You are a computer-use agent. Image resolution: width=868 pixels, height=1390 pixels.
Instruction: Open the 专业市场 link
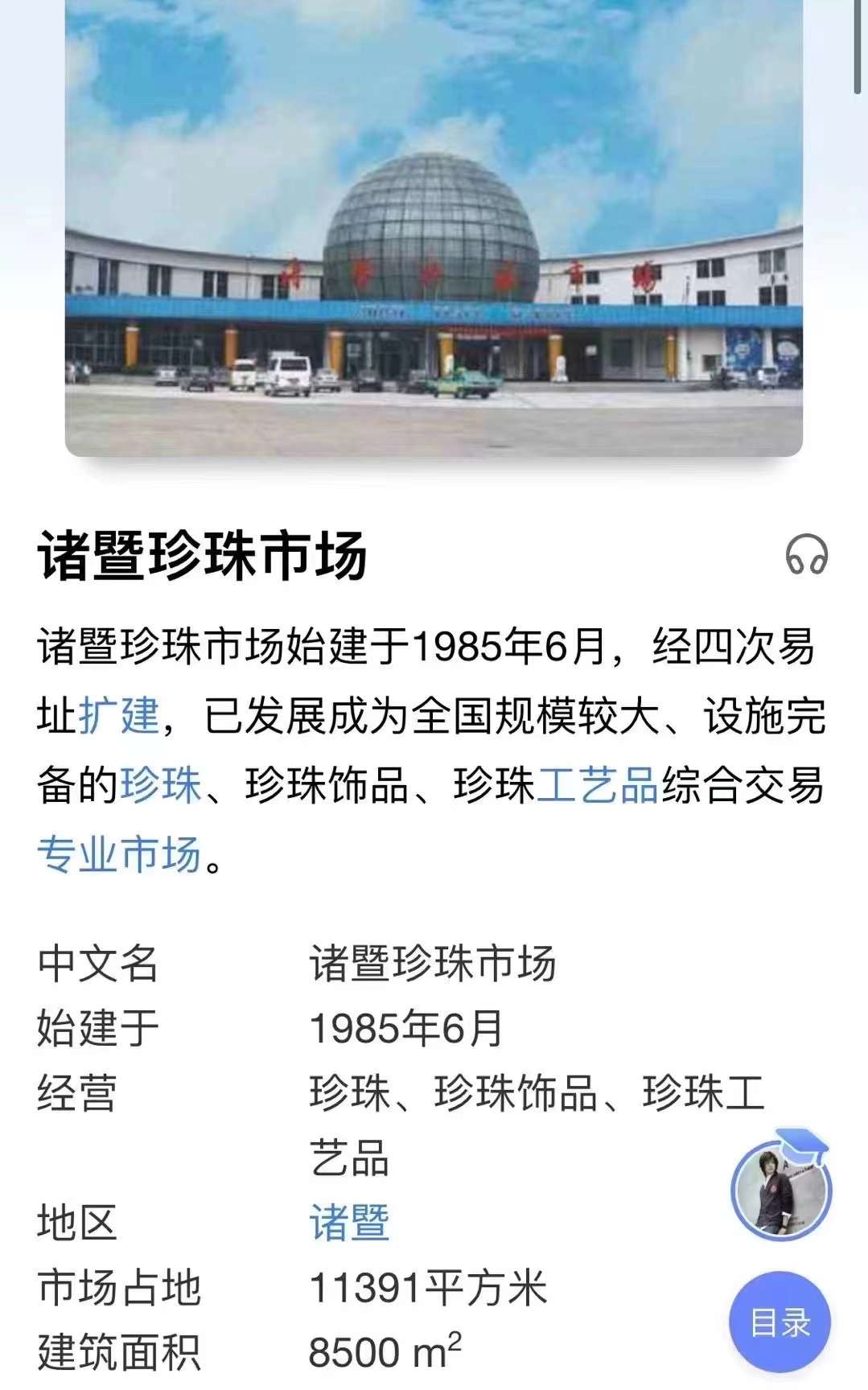coord(119,854)
